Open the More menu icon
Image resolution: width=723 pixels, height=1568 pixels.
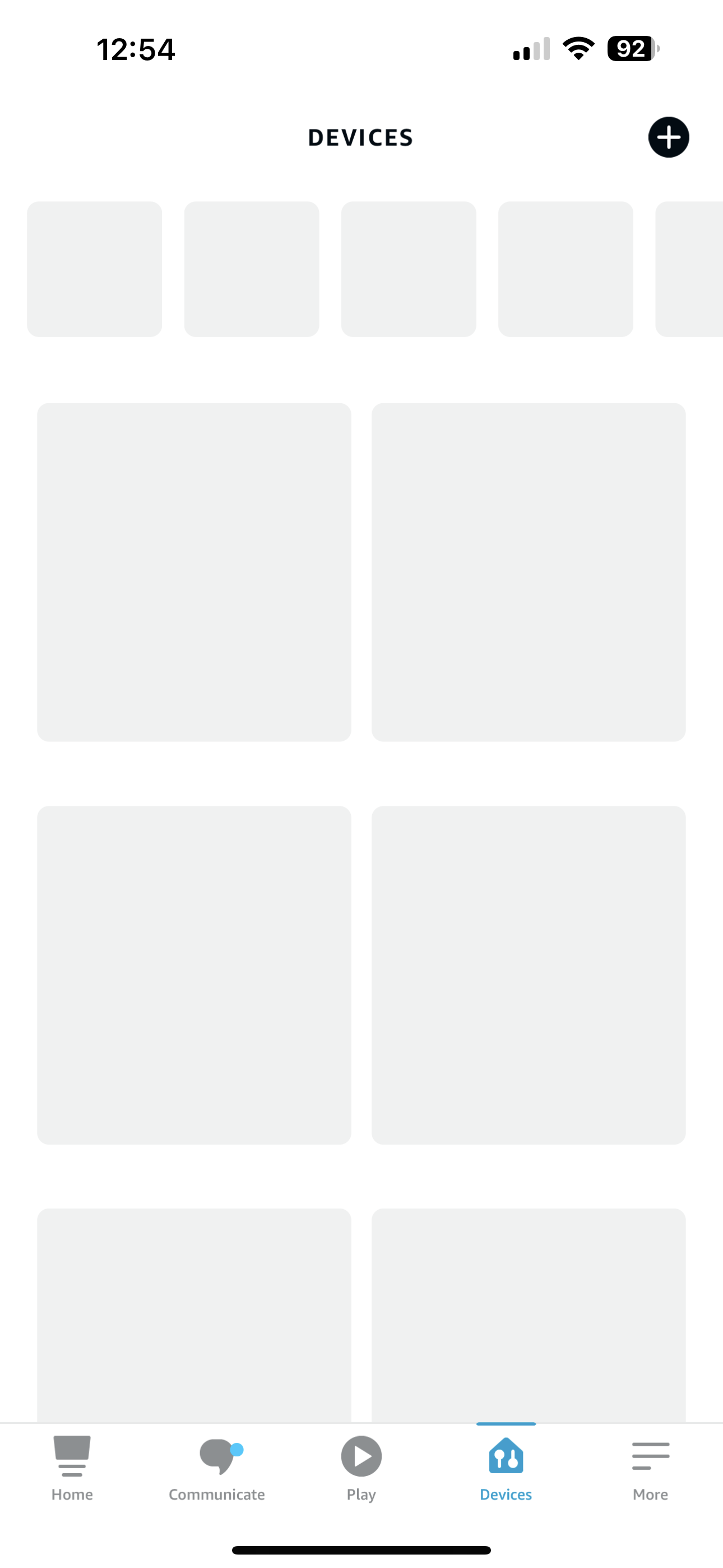point(650,1456)
